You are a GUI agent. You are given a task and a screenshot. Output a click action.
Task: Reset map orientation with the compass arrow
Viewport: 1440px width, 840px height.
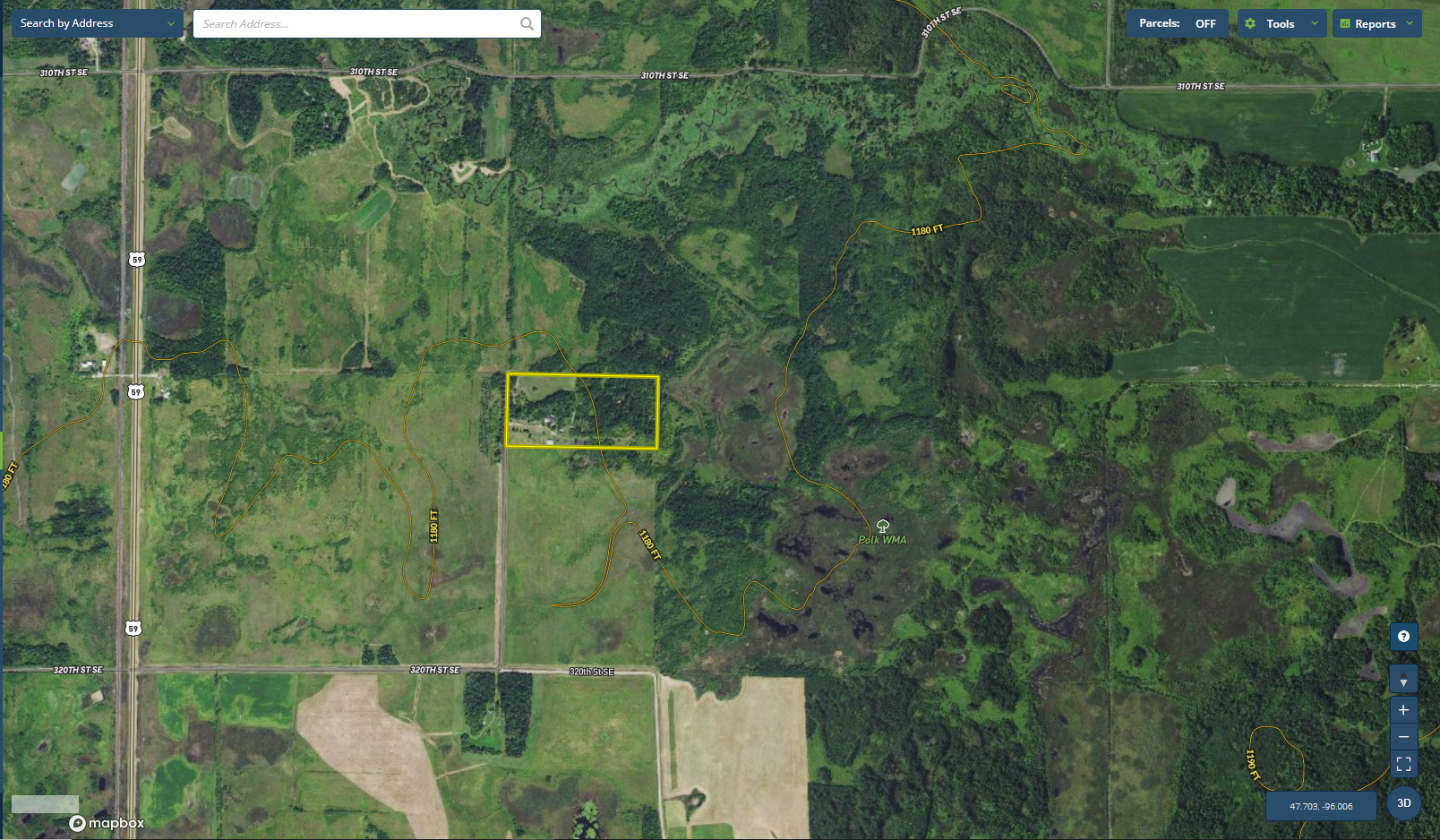1403,681
